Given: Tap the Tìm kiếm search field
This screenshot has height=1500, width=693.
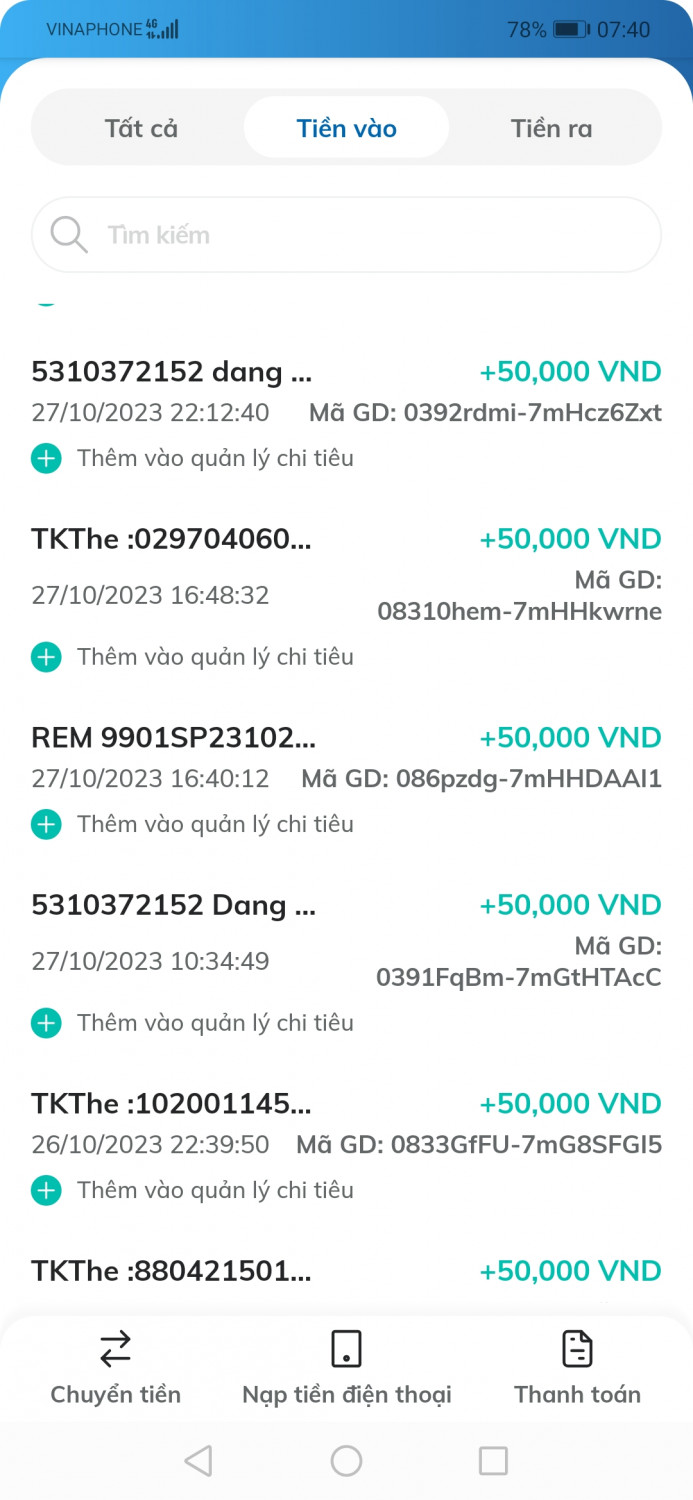Looking at the screenshot, I should (x=346, y=235).
